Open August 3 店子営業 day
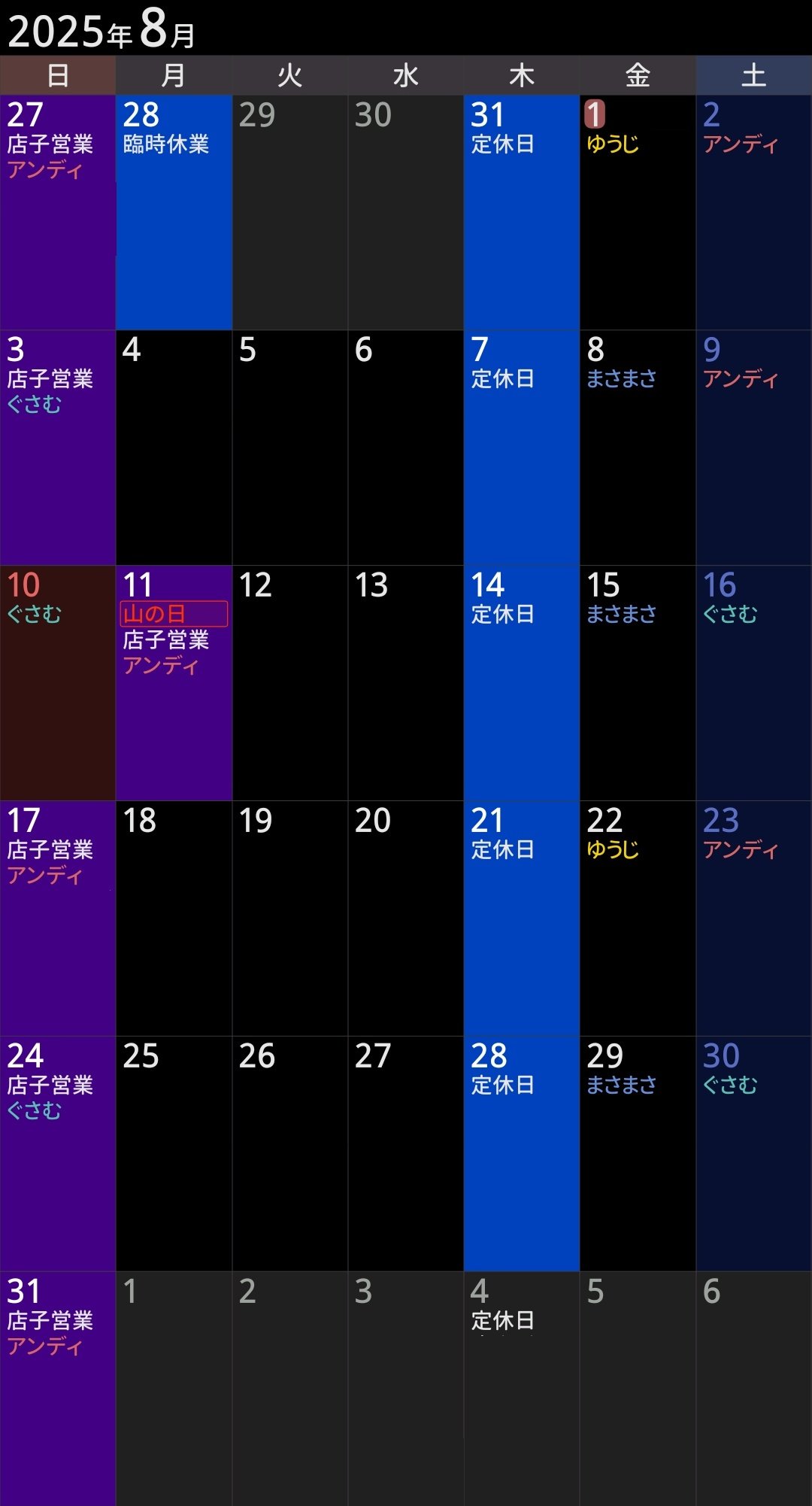Viewport: 812px width, 1506px height. (58, 448)
